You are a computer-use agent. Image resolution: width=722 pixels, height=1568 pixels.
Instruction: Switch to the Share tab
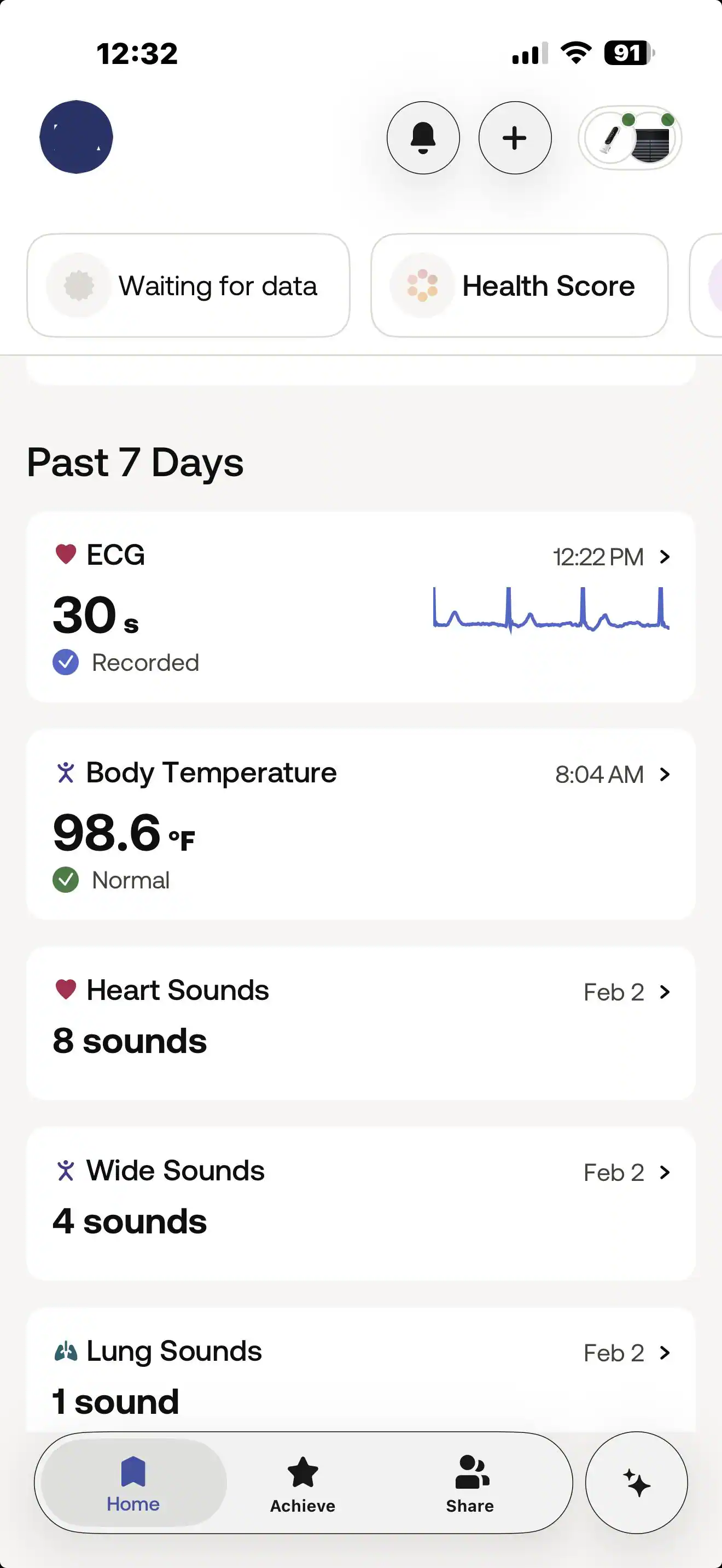point(470,1483)
